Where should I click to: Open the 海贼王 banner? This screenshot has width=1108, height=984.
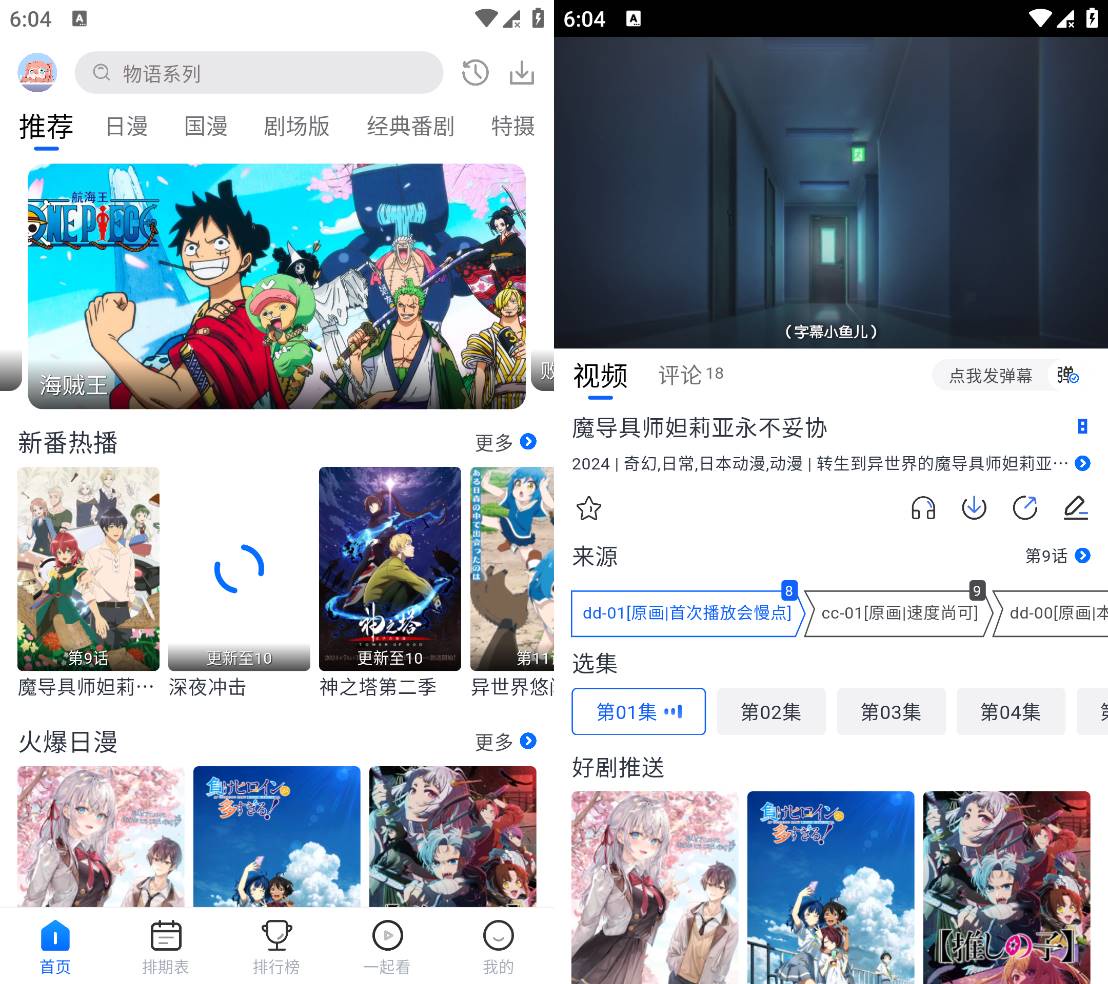click(x=276, y=286)
